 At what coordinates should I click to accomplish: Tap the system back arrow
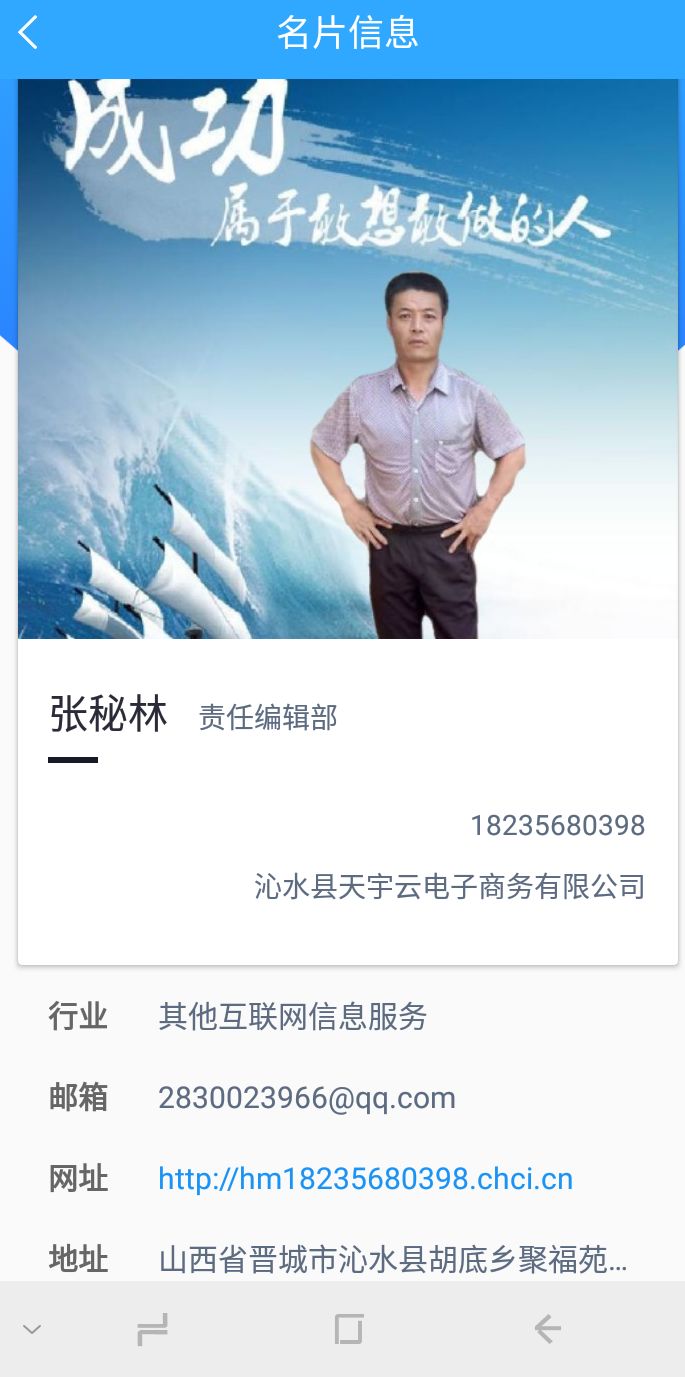click(547, 1329)
